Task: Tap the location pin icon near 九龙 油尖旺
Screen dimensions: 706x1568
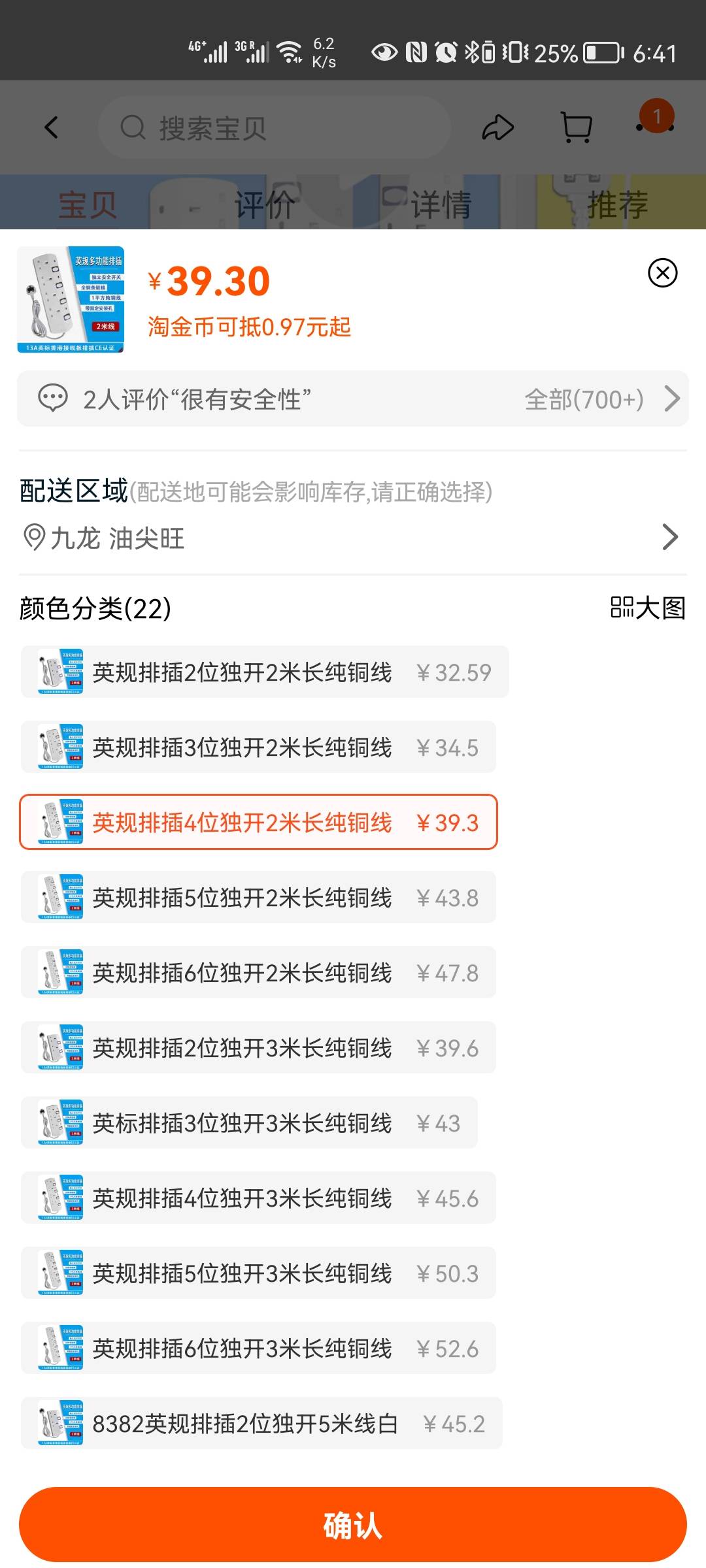Action: (x=33, y=537)
